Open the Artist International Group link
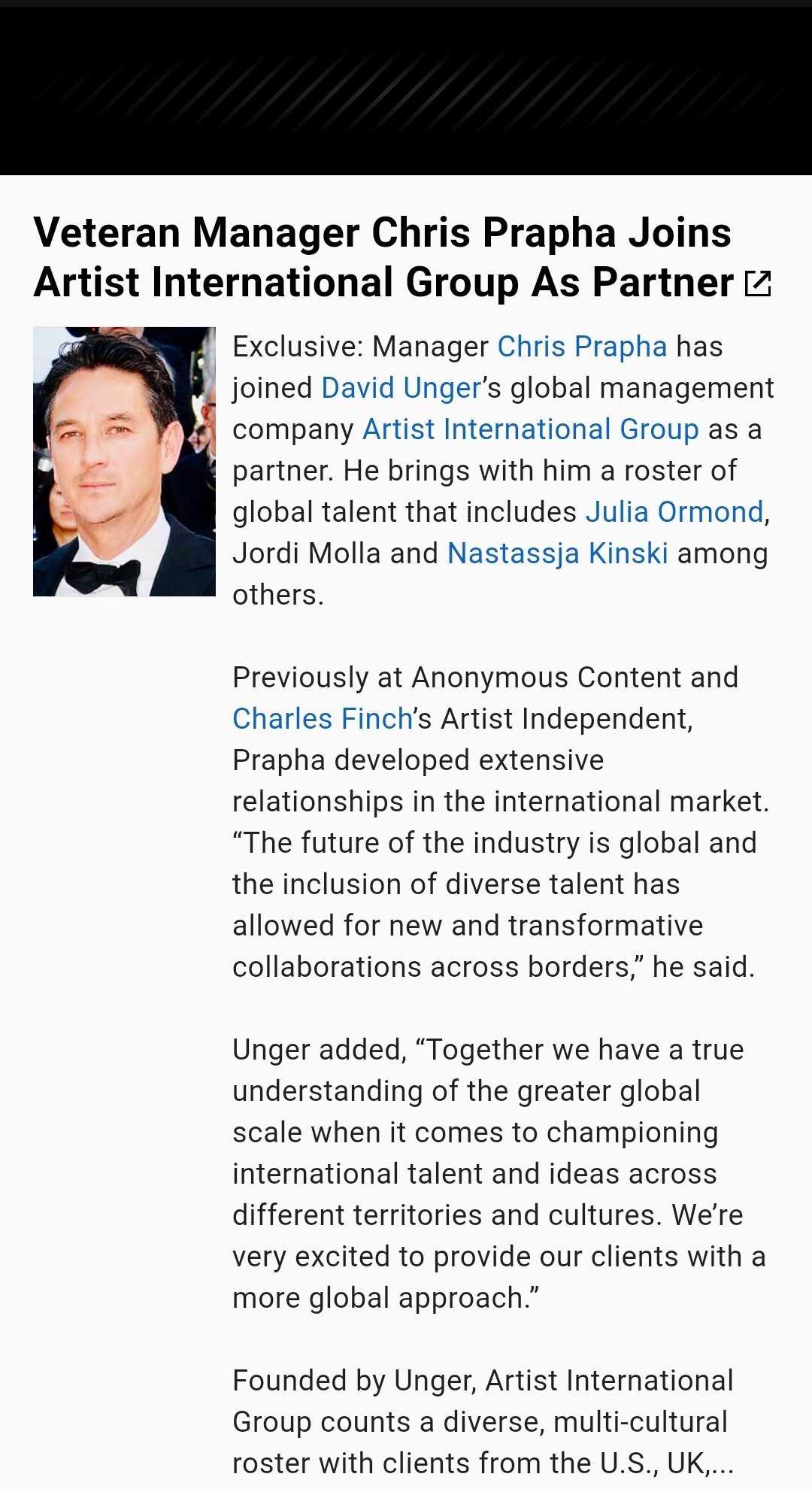 [x=530, y=429]
